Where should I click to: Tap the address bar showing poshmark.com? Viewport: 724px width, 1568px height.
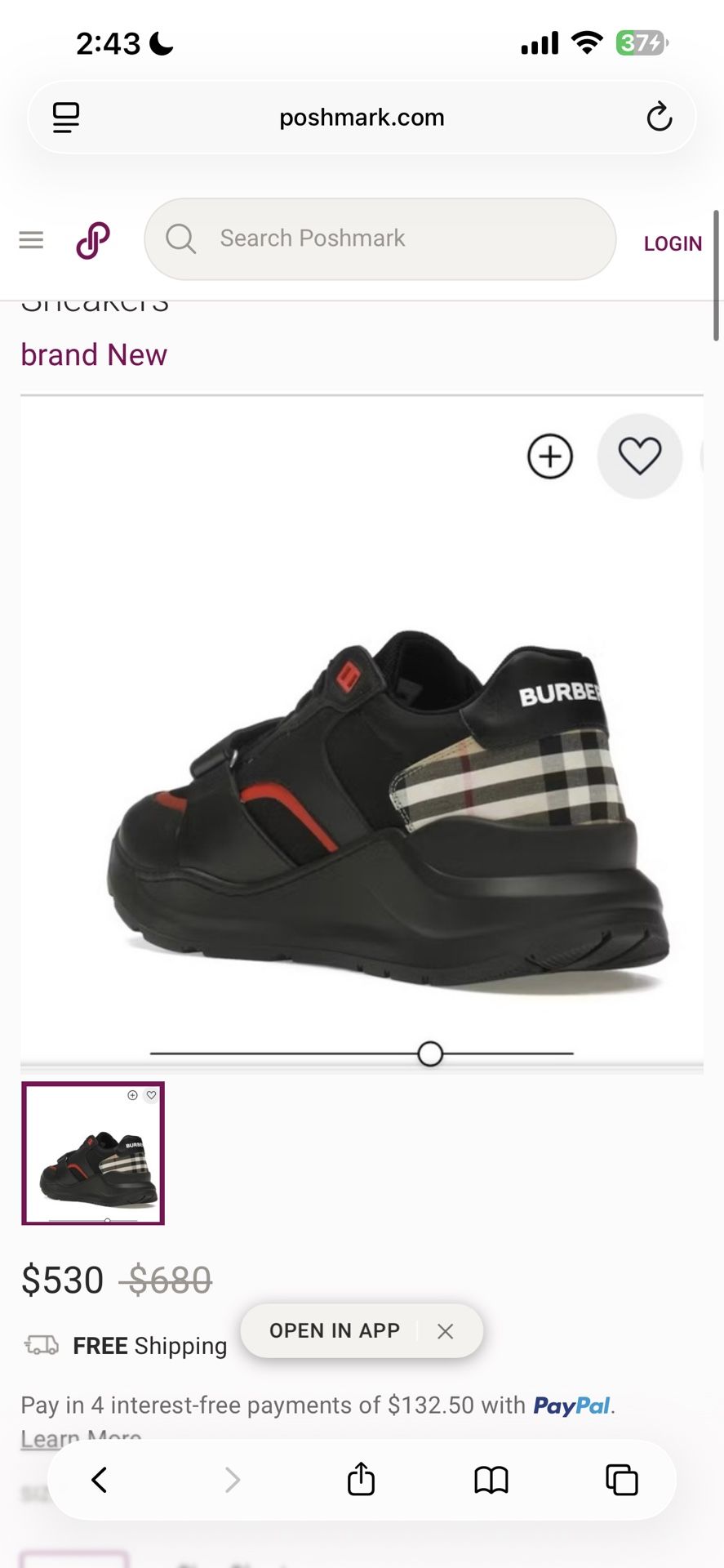tap(362, 117)
